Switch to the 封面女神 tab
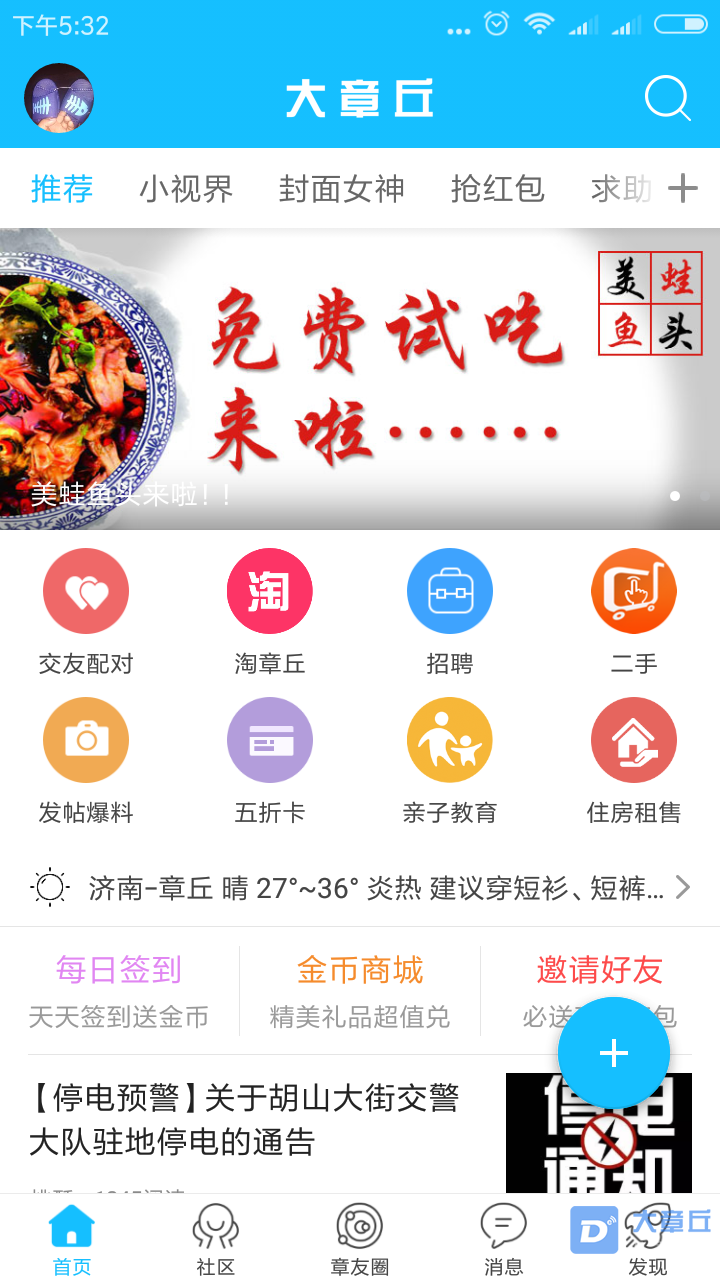 point(342,189)
